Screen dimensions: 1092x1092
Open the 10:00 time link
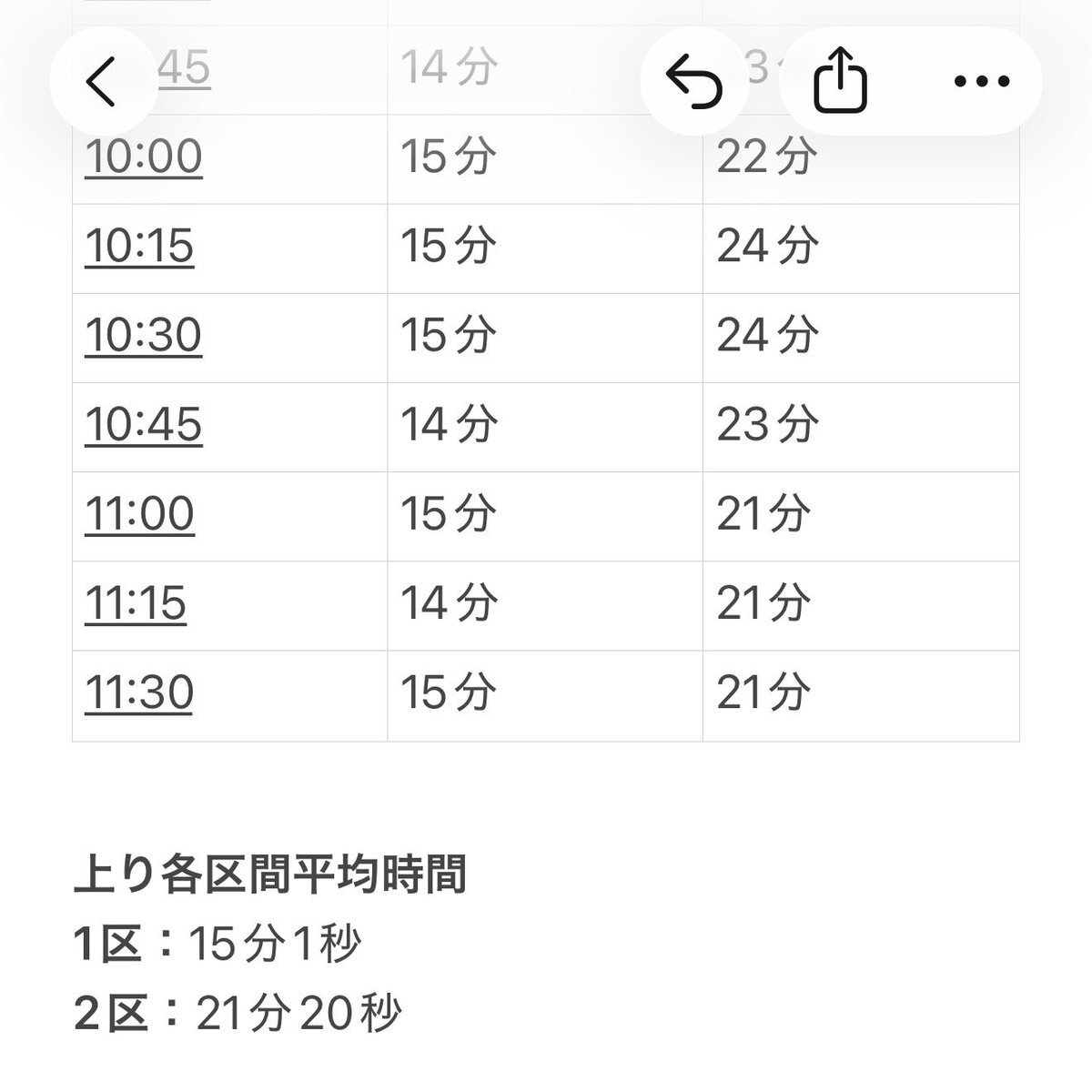point(143,157)
